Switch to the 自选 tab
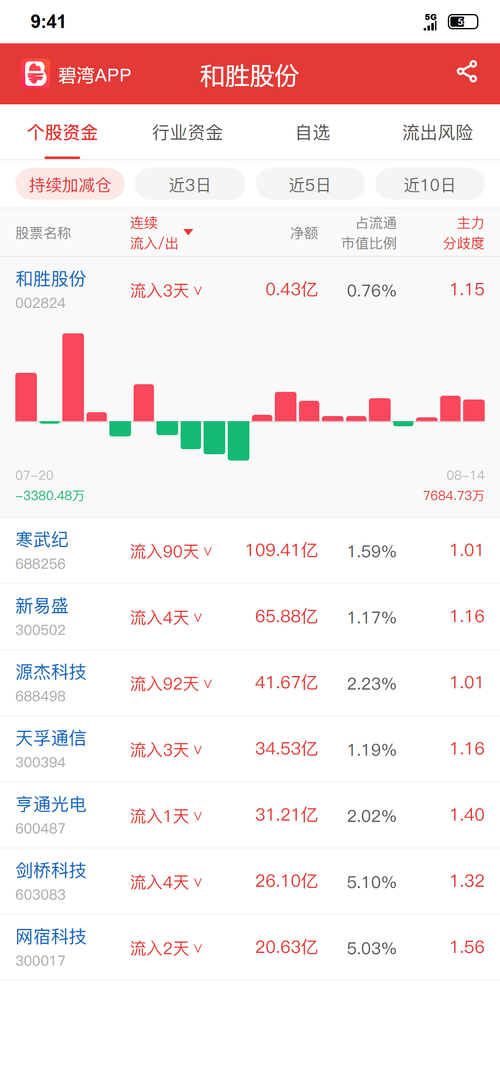This screenshot has height=1084, width=500. [313, 133]
